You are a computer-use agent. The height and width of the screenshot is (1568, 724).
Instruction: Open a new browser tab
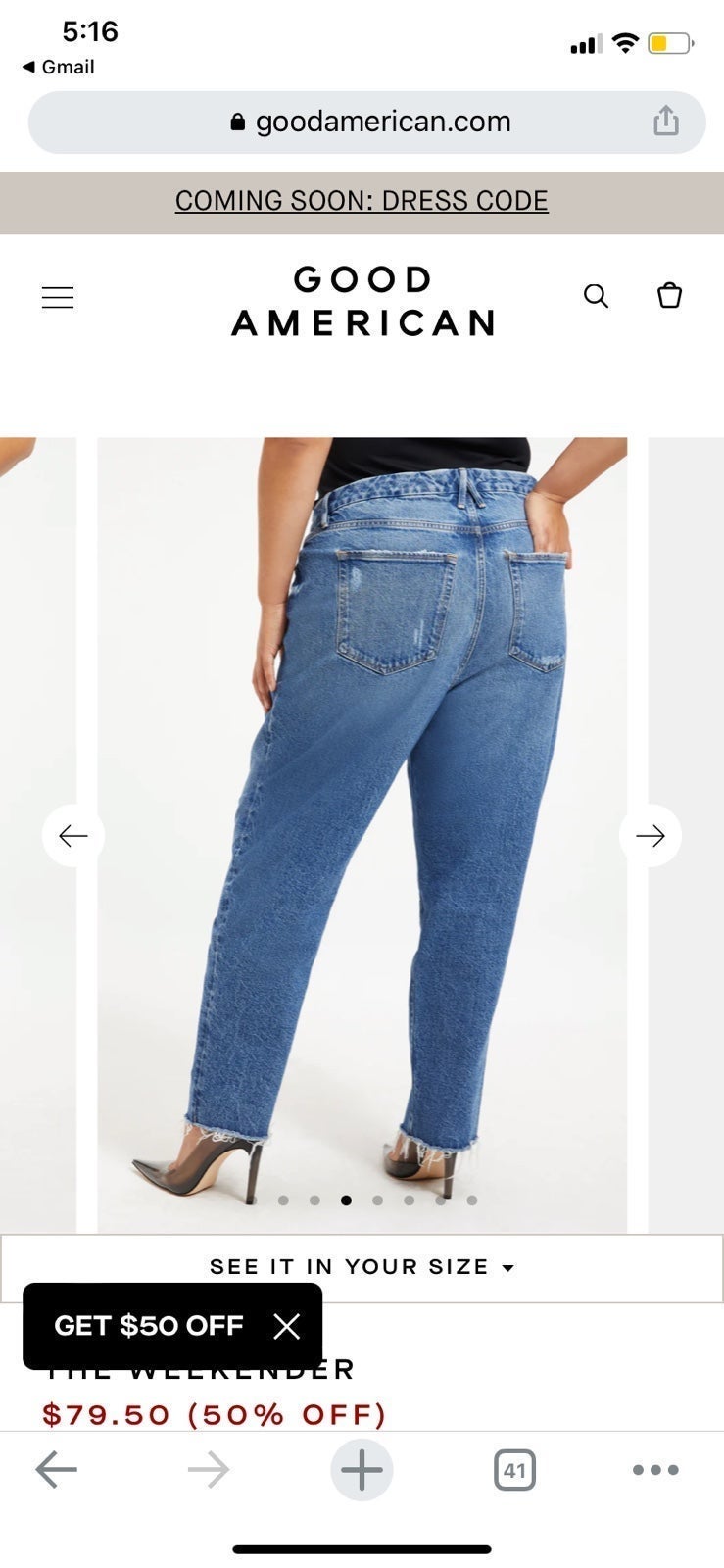coord(362,1470)
